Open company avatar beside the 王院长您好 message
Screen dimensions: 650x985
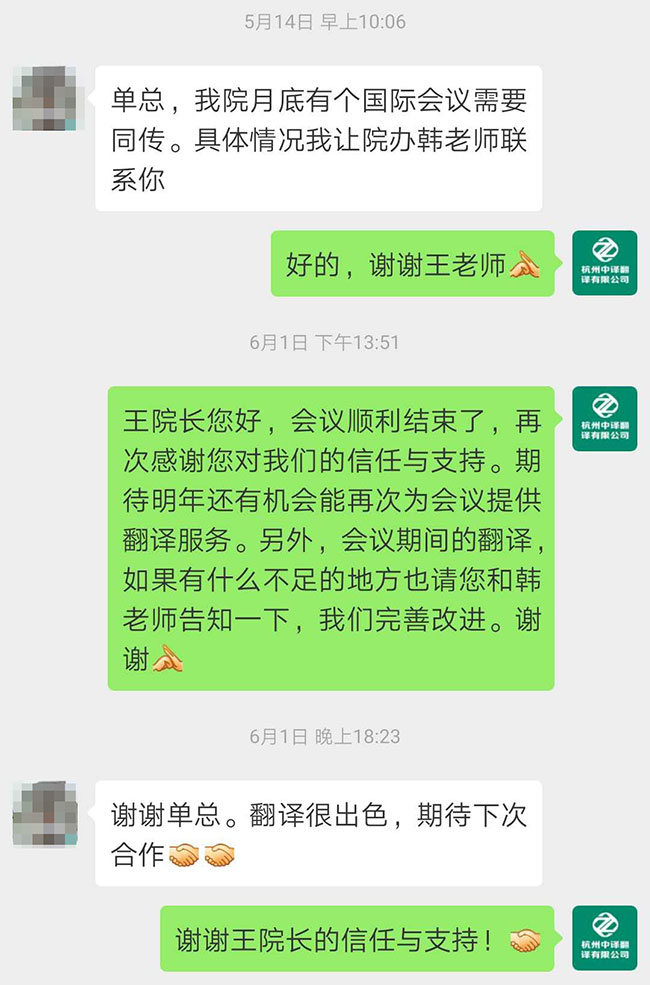[x=605, y=418]
